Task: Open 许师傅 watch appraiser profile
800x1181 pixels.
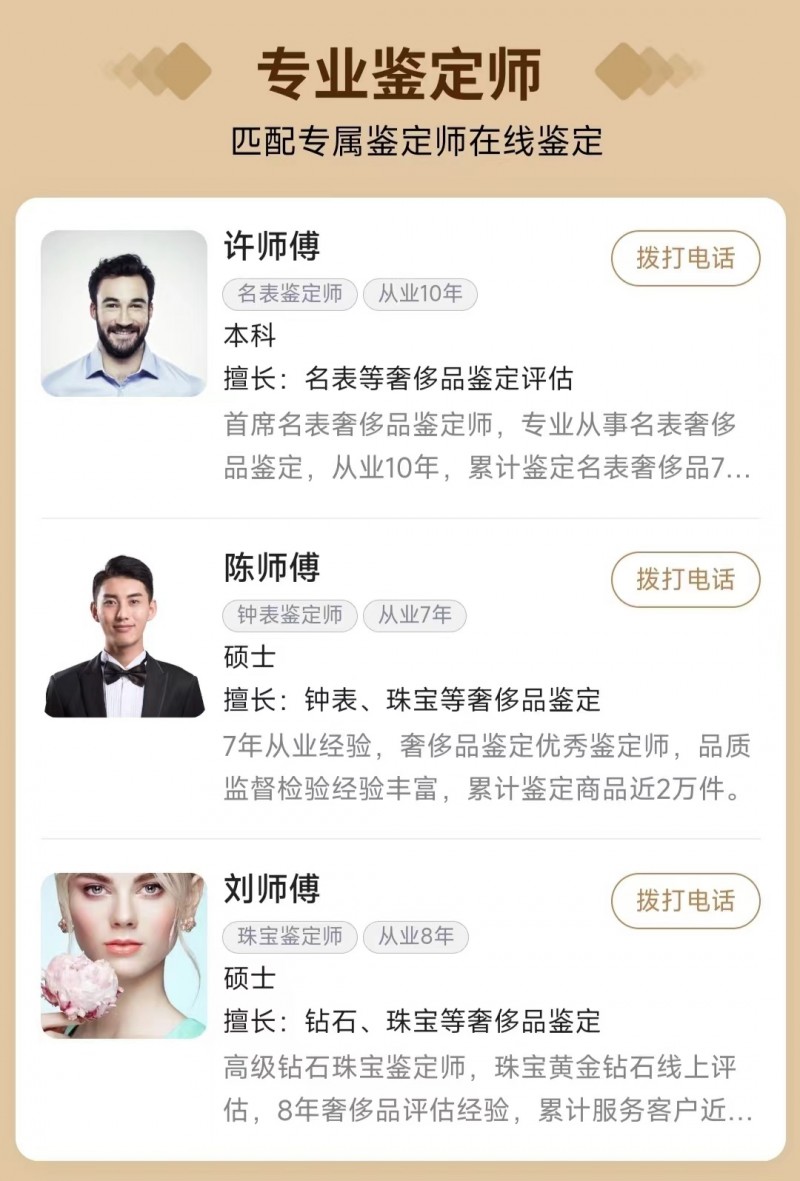Action: pyautogui.click(x=272, y=247)
